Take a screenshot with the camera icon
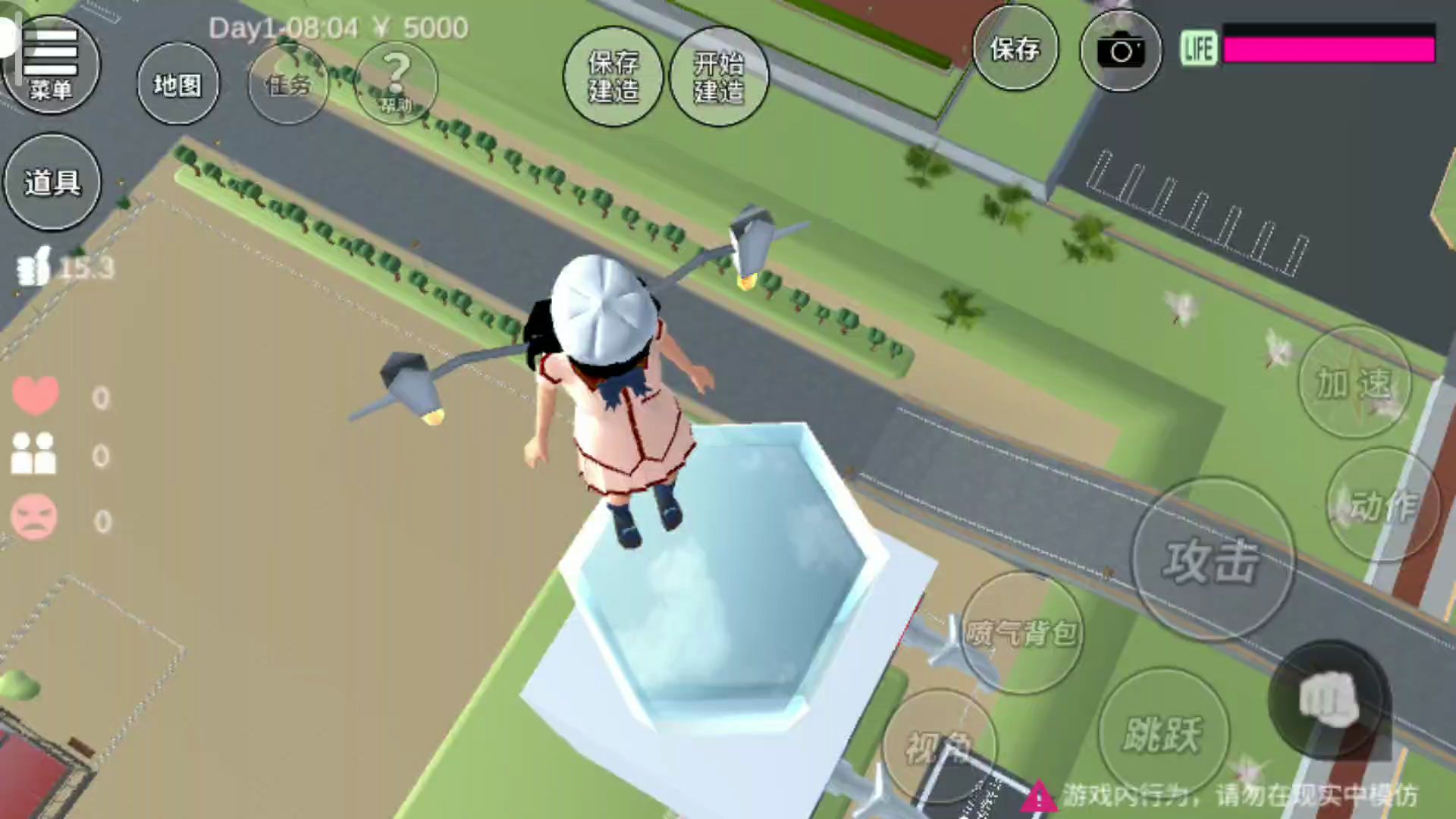The image size is (1456, 819). (x=1120, y=52)
